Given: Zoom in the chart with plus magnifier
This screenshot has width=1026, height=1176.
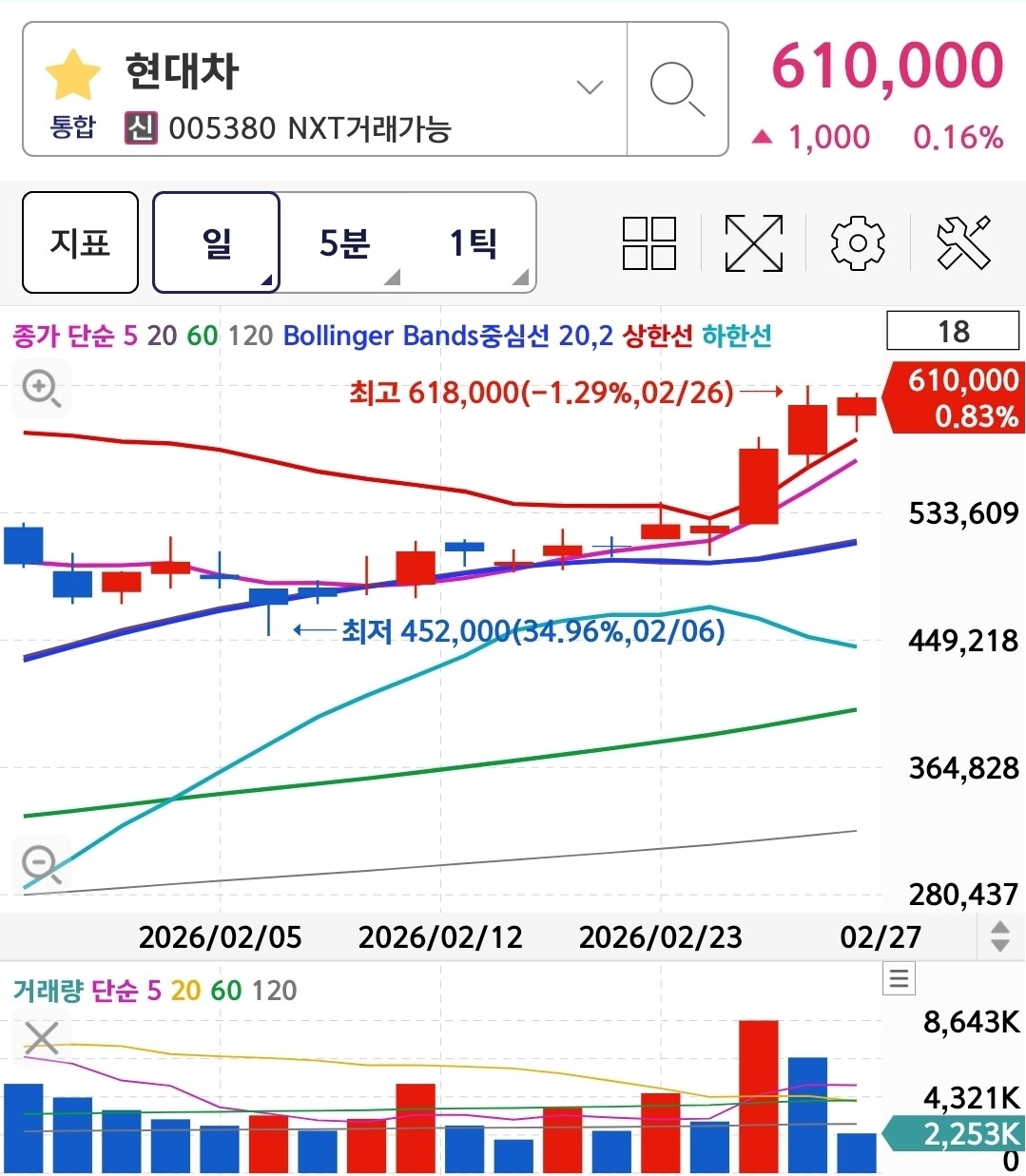Looking at the screenshot, I should pyautogui.click(x=41, y=389).
